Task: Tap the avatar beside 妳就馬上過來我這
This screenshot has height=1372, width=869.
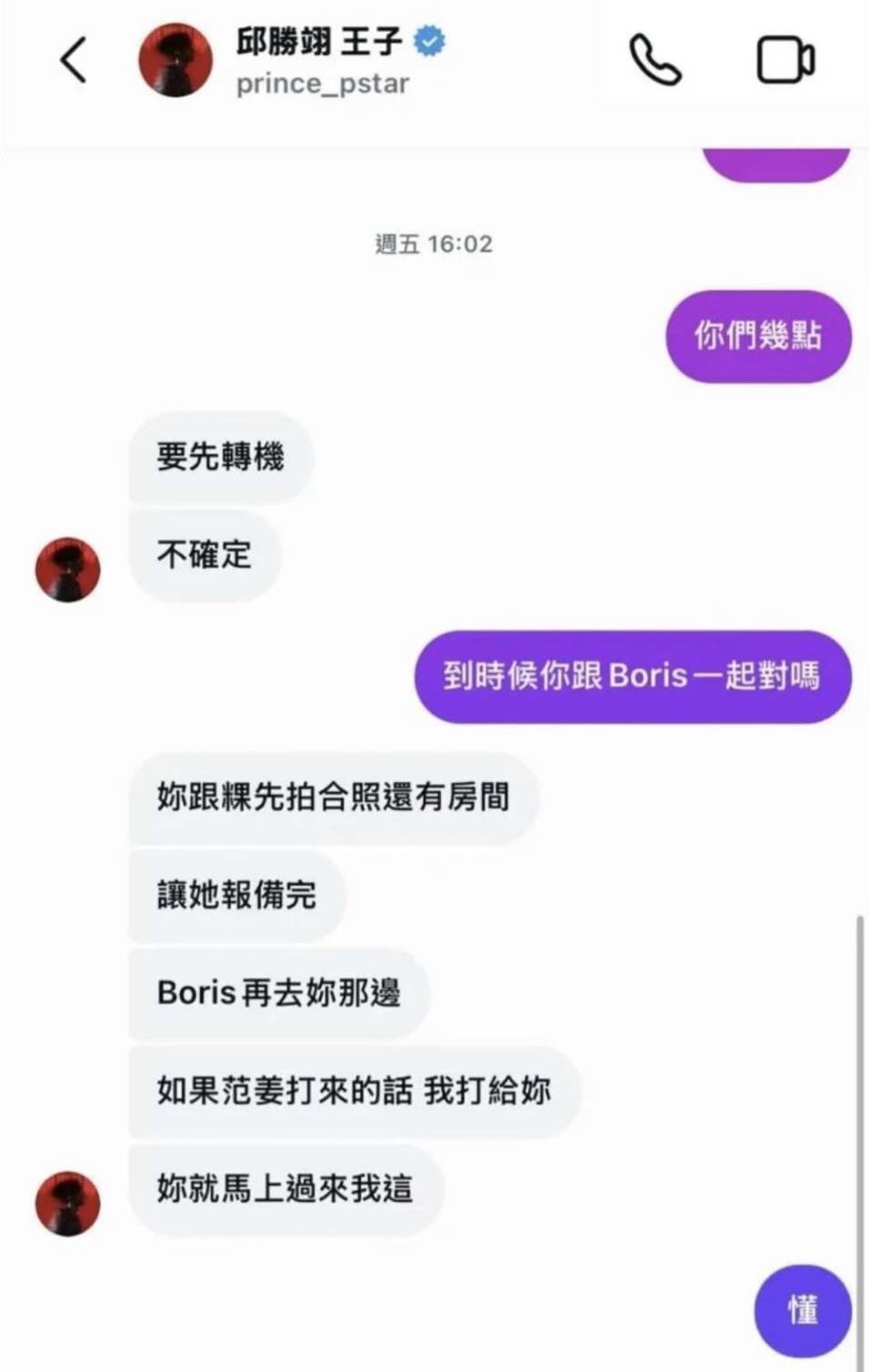Action: pos(67,1202)
